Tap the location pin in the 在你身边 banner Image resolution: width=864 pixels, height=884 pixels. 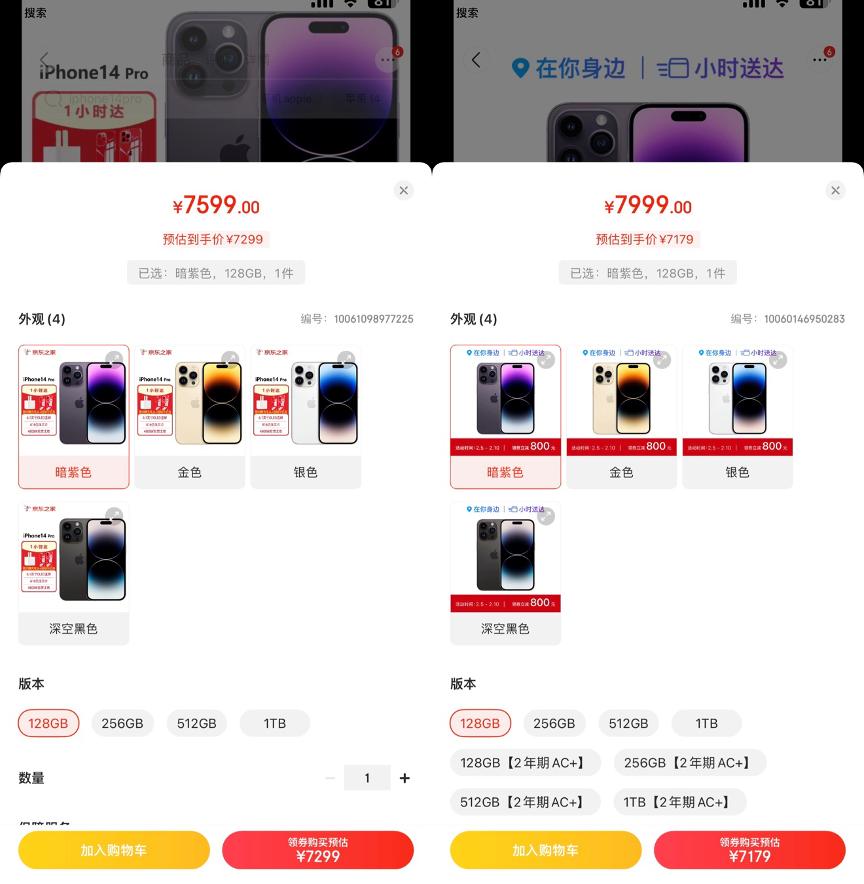pyautogui.click(x=521, y=60)
